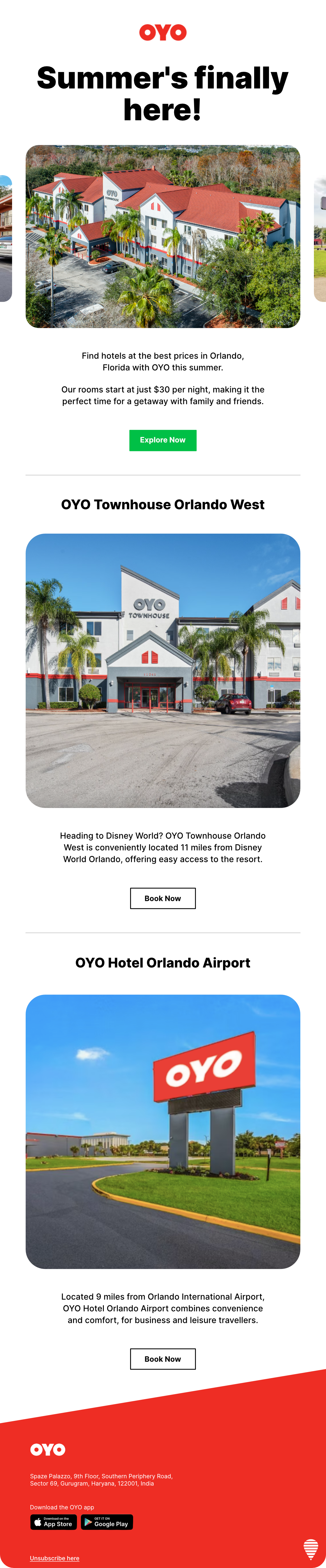This screenshot has width=326, height=1568.
Task: Tap the green Explore Now button
Action: 163,440
